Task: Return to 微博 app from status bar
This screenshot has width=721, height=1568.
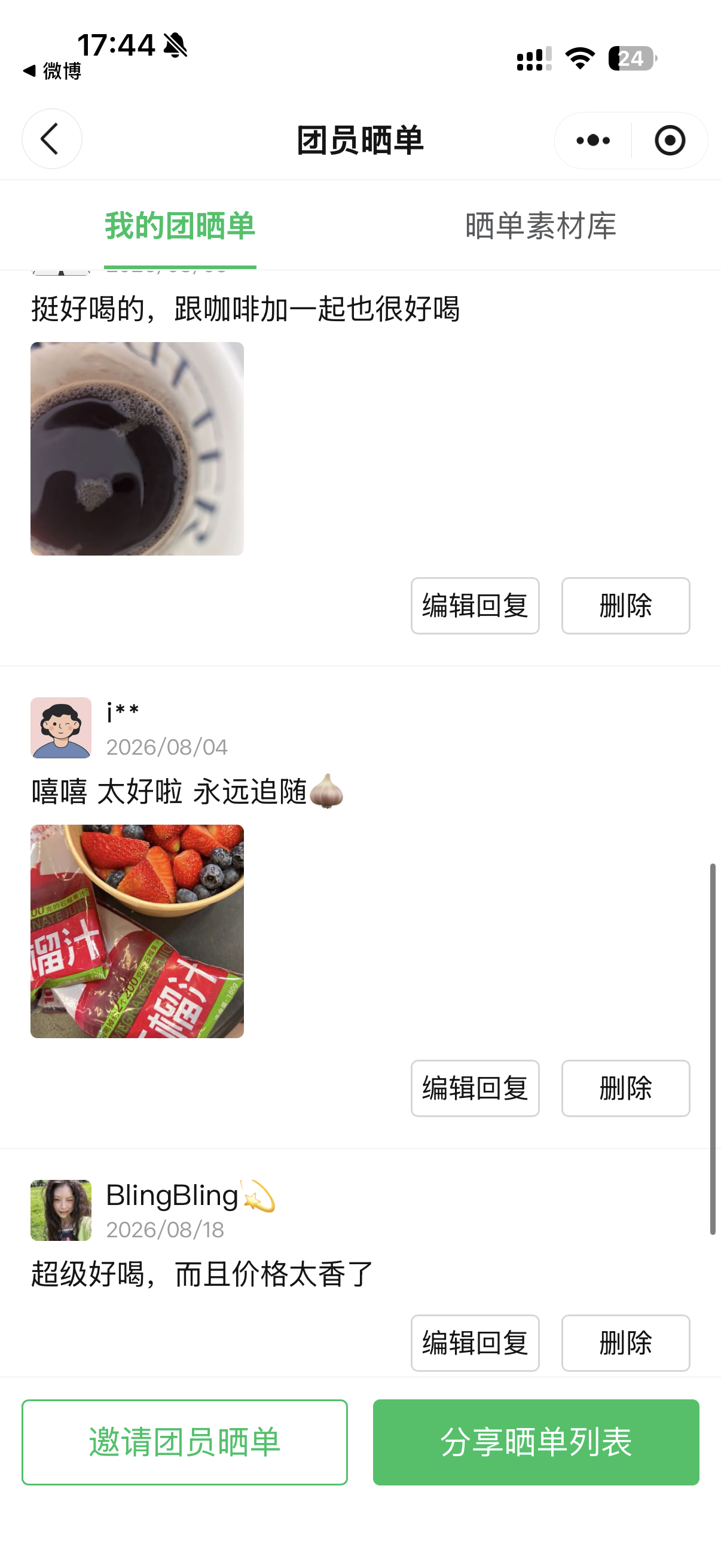Action: tap(53, 71)
